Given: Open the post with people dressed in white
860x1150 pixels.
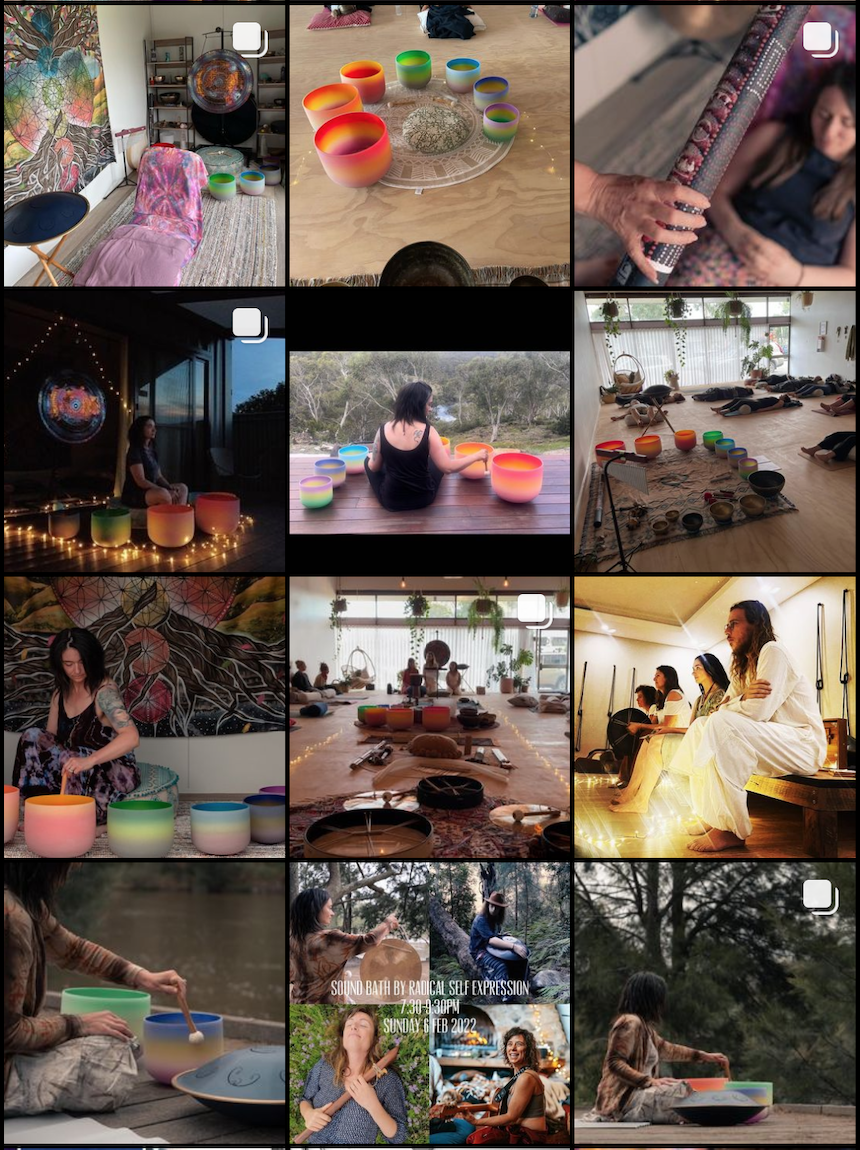Looking at the screenshot, I should pos(715,716).
